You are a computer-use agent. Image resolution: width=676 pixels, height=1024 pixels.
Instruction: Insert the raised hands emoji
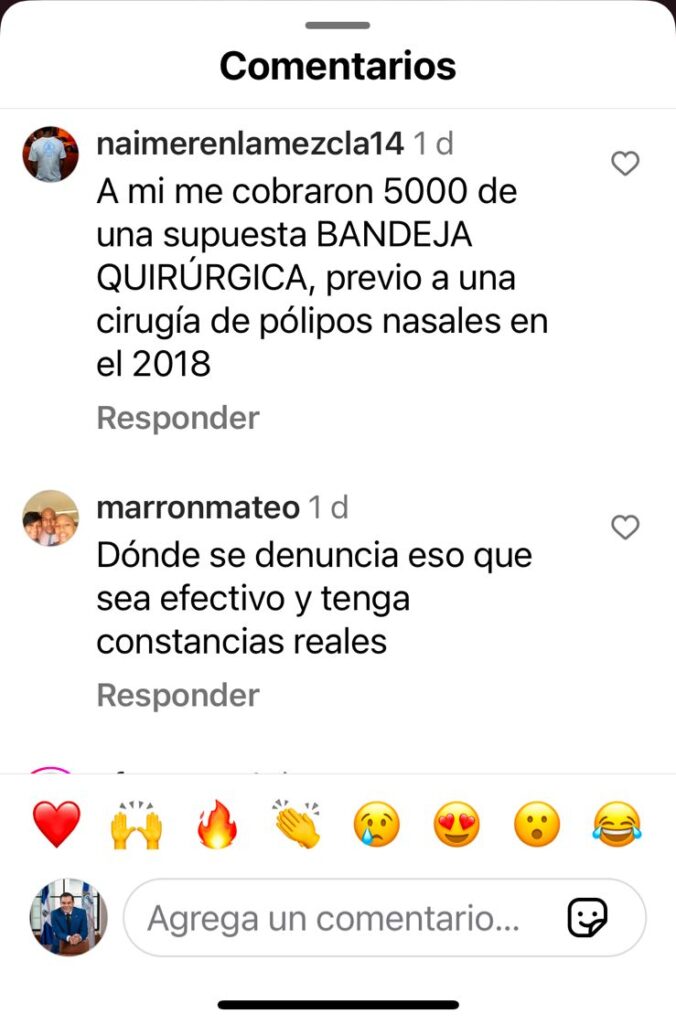[137, 826]
